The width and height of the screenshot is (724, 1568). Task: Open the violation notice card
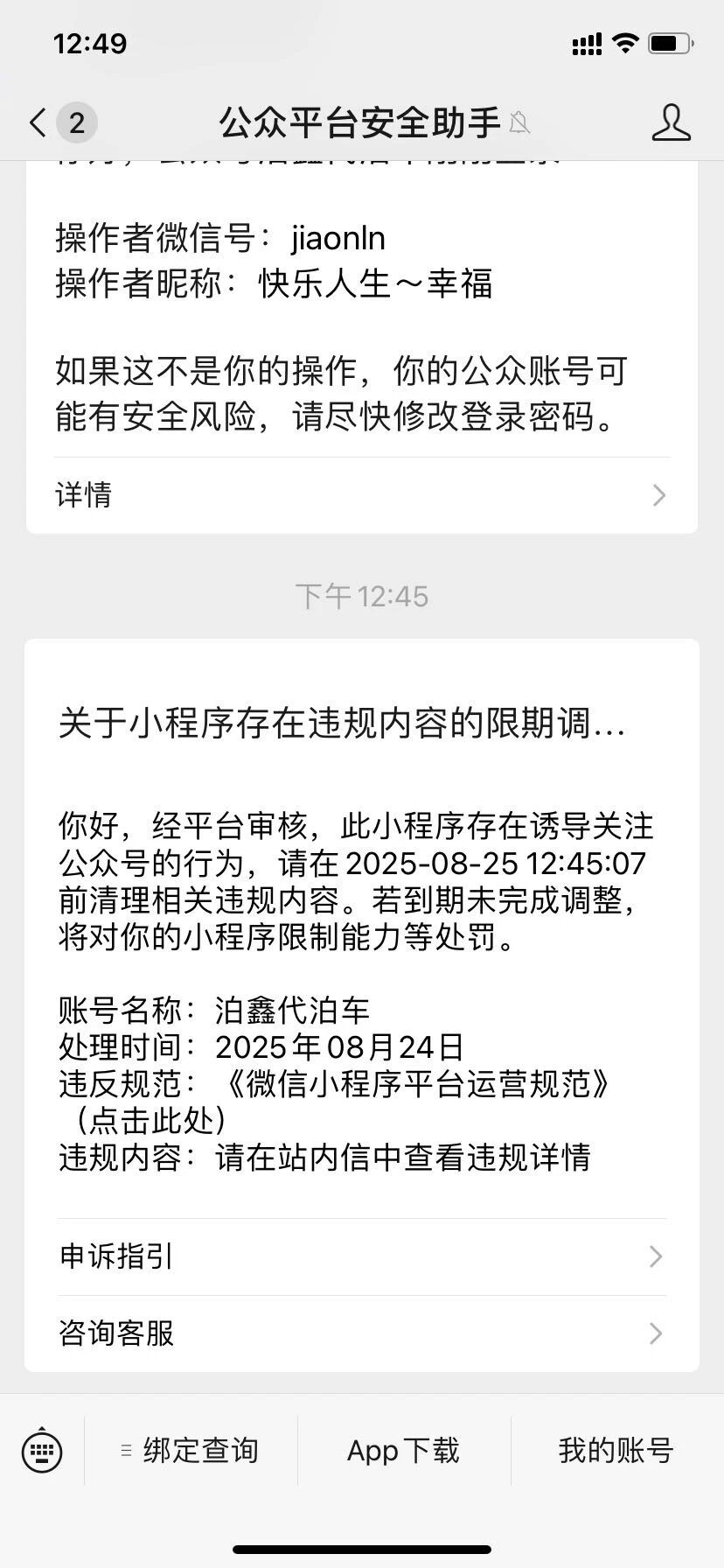coord(362,927)
